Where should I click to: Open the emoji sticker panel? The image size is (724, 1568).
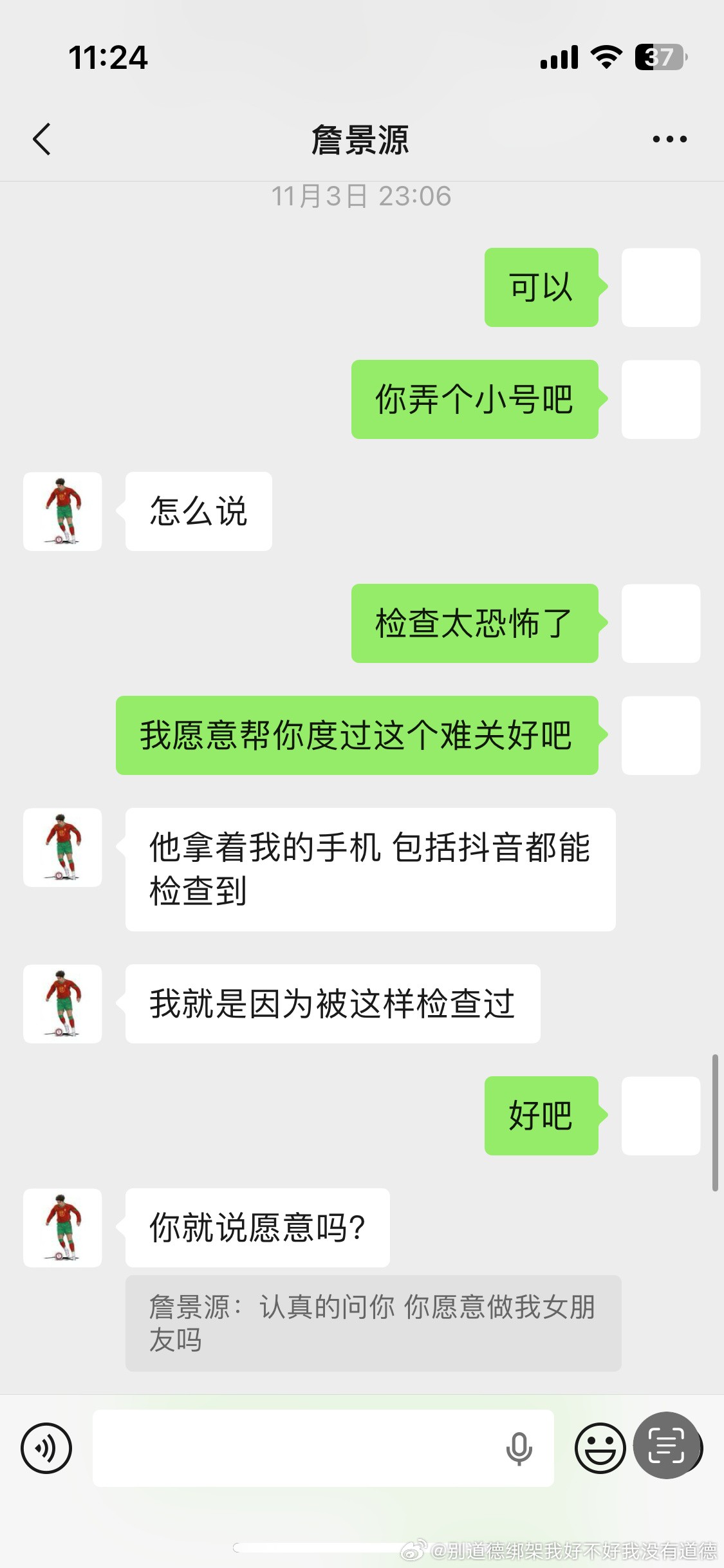[x=599, y=1448]
